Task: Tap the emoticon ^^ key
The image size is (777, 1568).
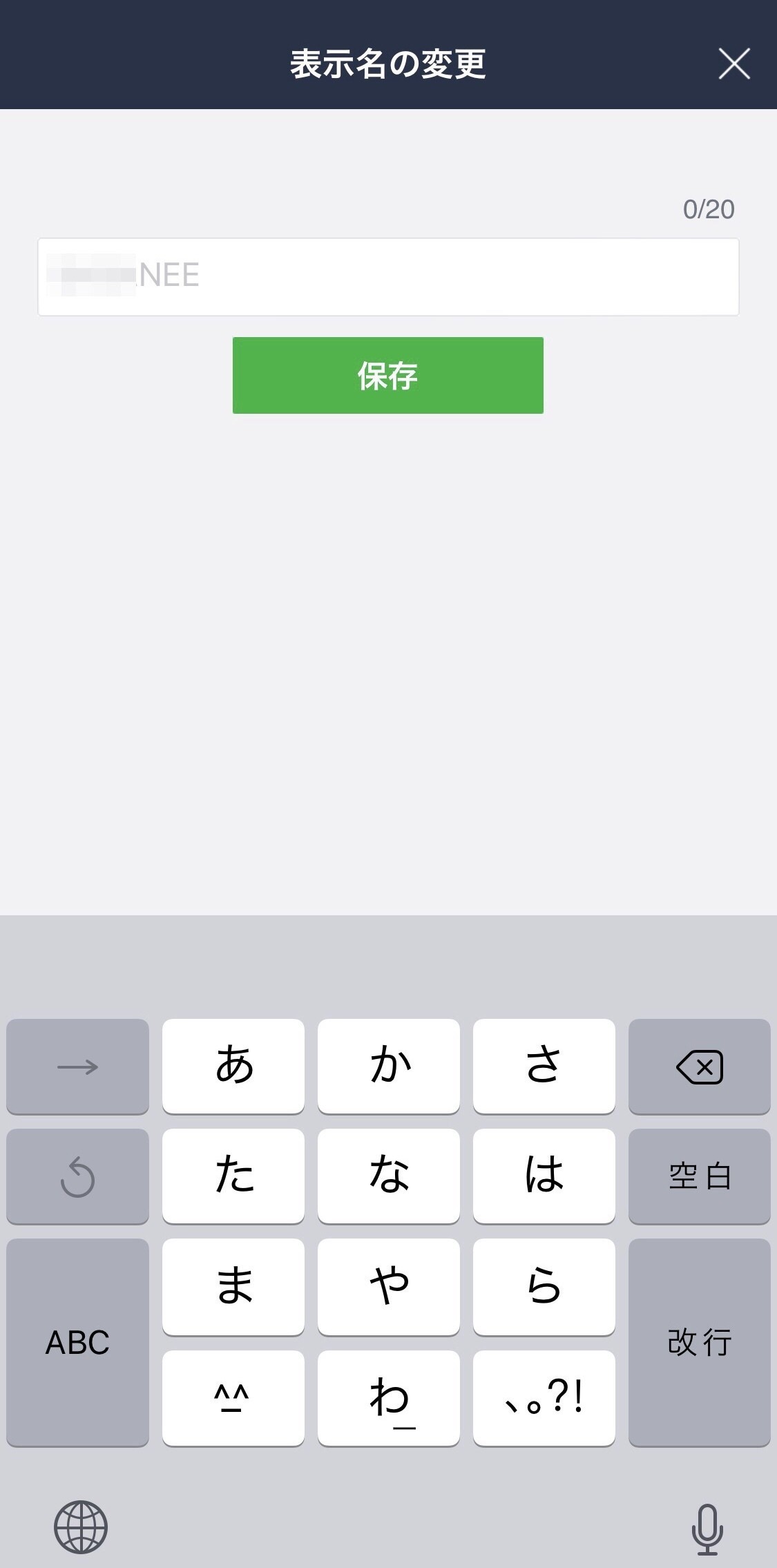Action: pyautogui.click(x=233, y=1399)
